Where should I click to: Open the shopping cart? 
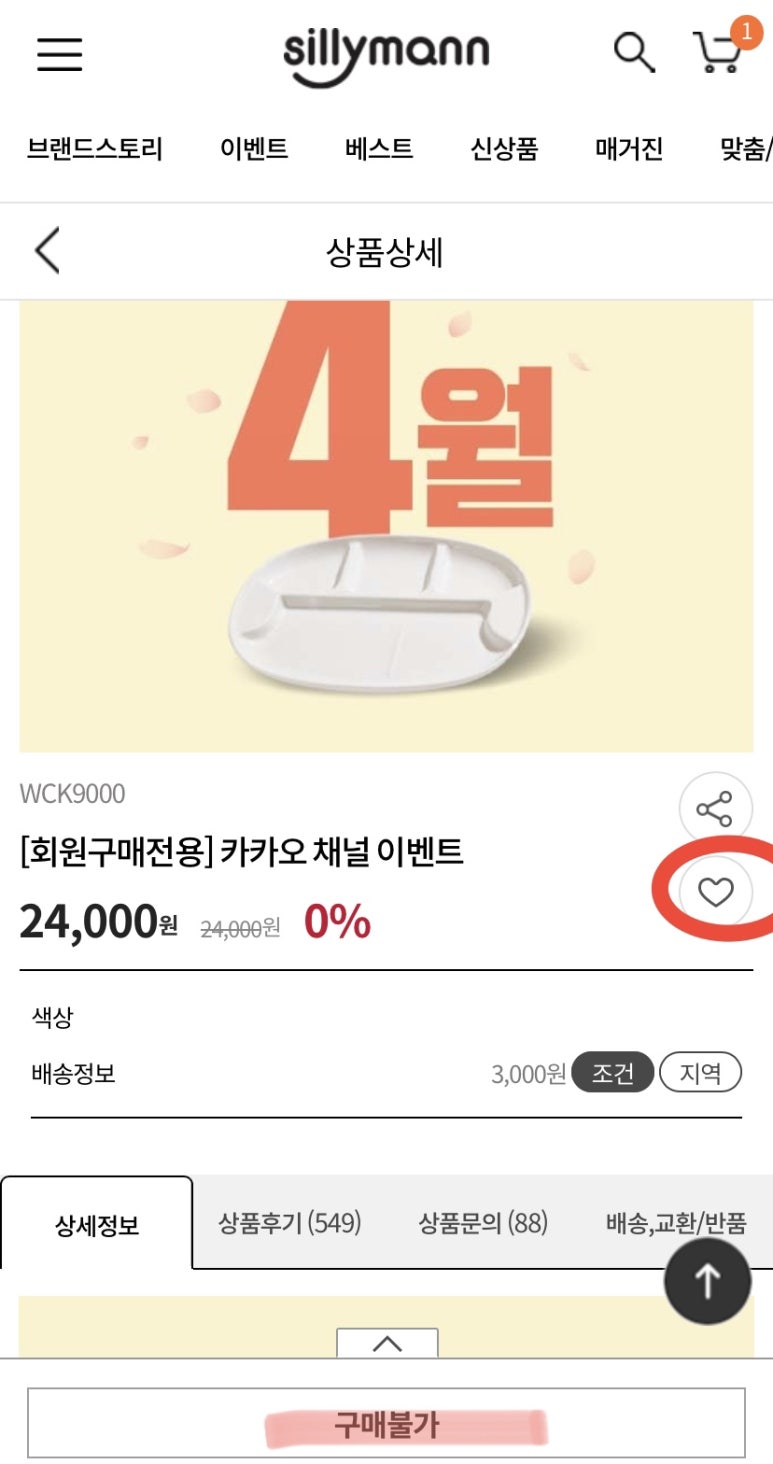[720, 52]
